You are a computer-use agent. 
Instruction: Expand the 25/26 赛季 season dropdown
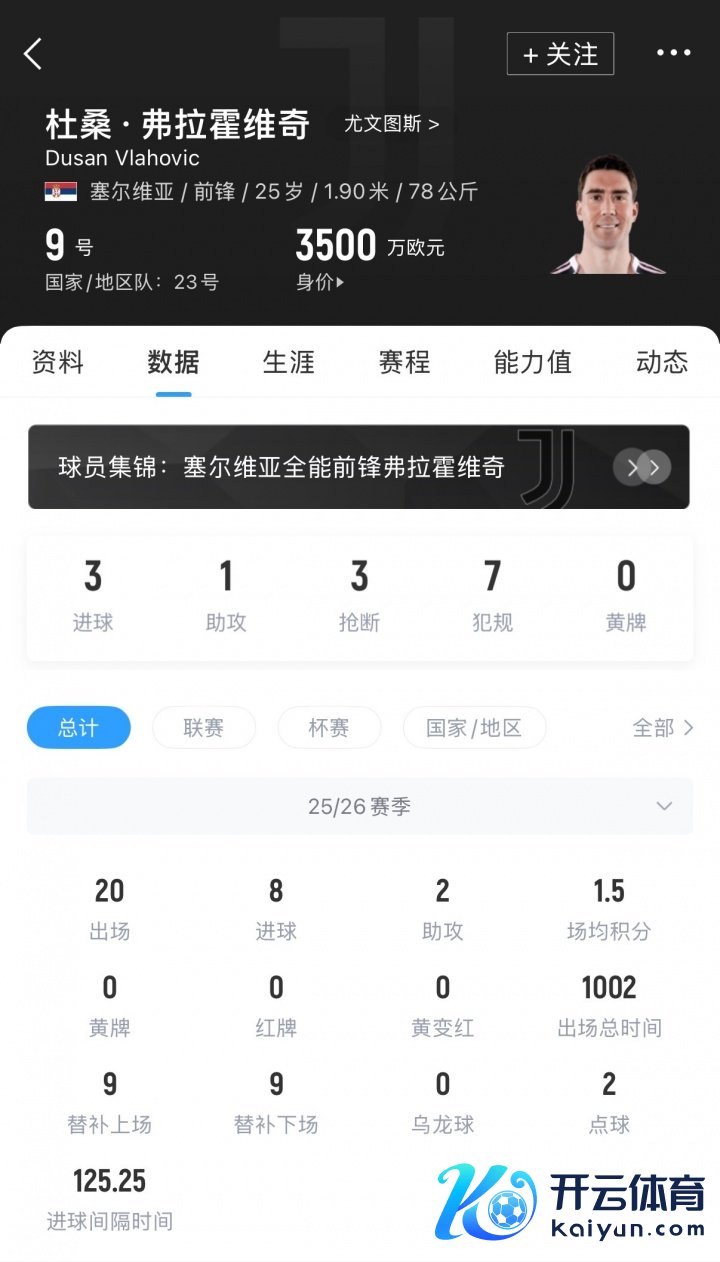pyautogui.click(x=359, y=806)
